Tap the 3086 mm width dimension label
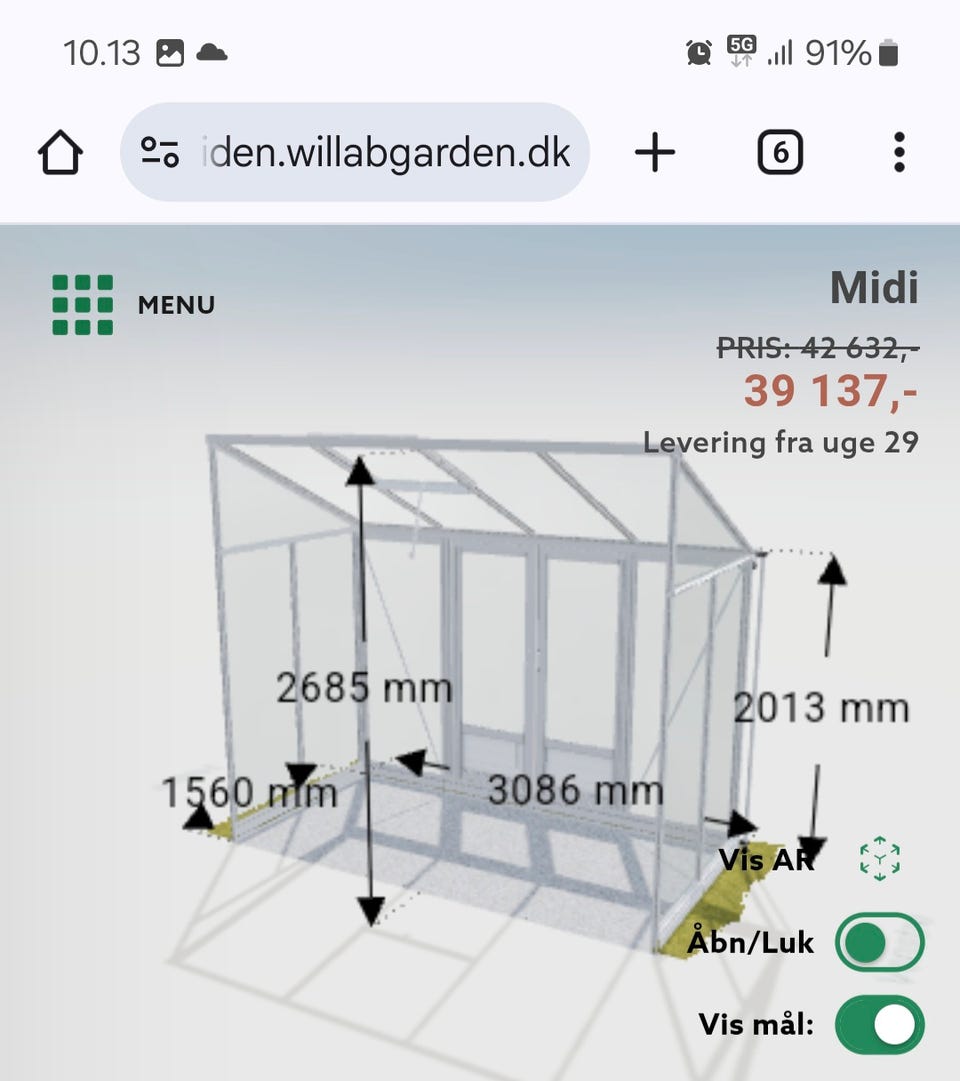The image size is (960, 1081). [575, 790]
